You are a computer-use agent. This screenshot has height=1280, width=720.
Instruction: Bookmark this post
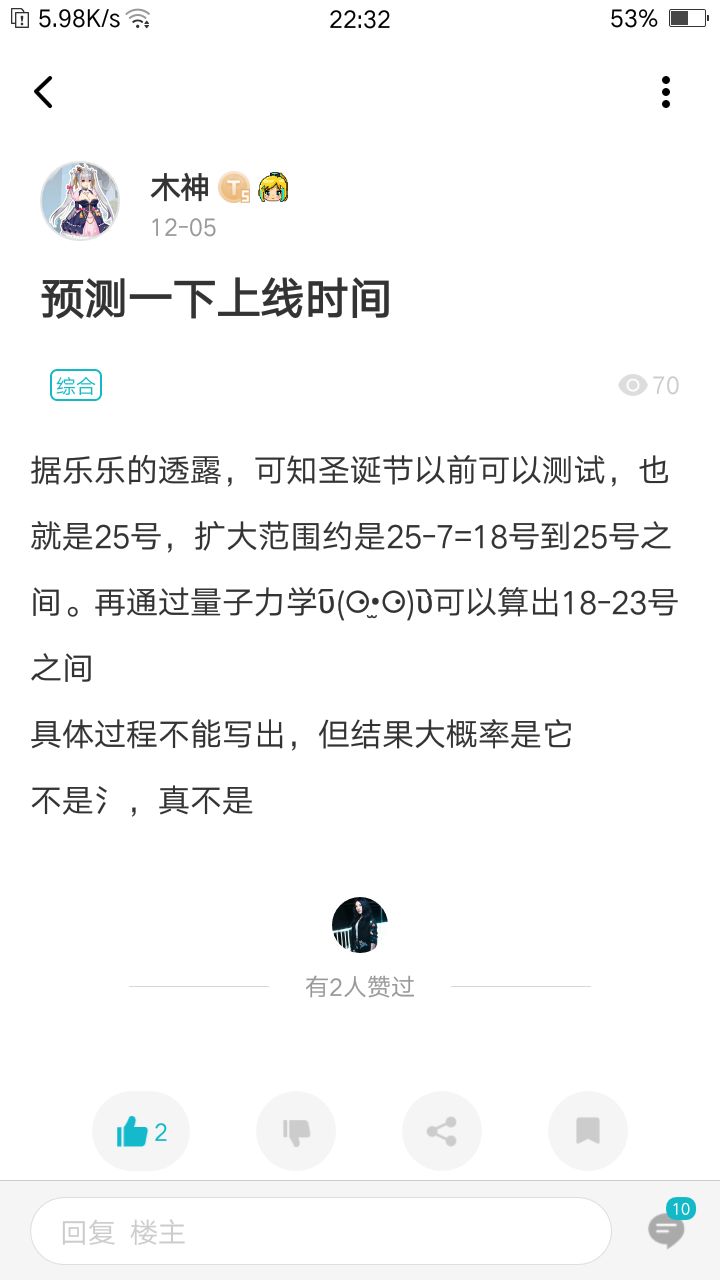click(x=588, y=1131)
